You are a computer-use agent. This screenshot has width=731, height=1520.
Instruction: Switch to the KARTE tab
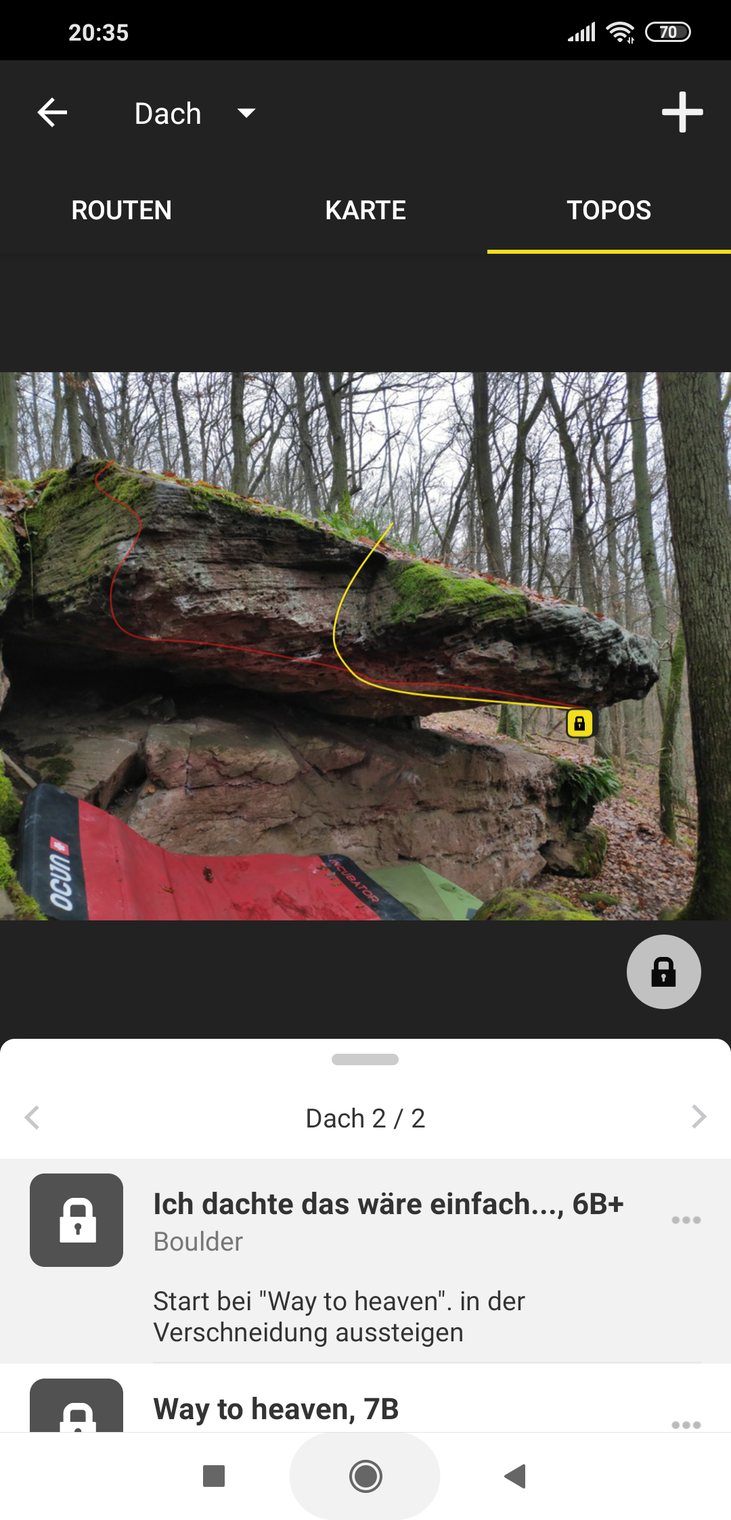point(365,210)
